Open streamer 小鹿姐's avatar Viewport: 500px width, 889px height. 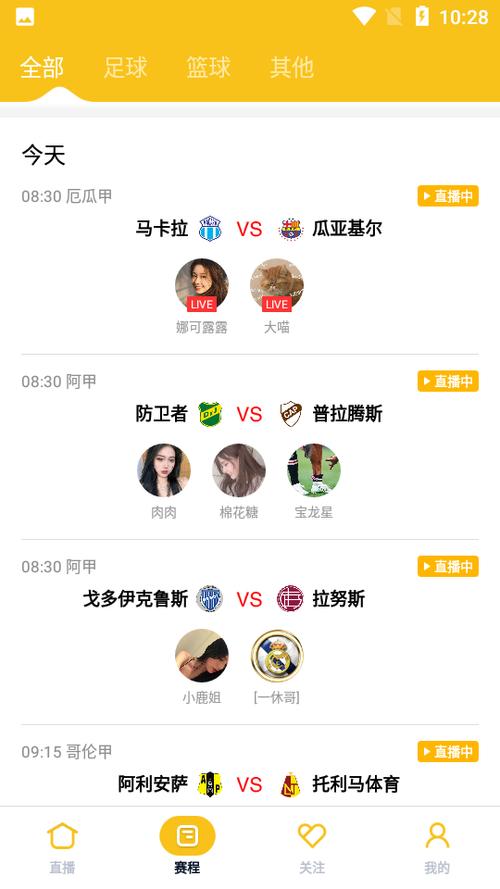[x=202, y=655]
